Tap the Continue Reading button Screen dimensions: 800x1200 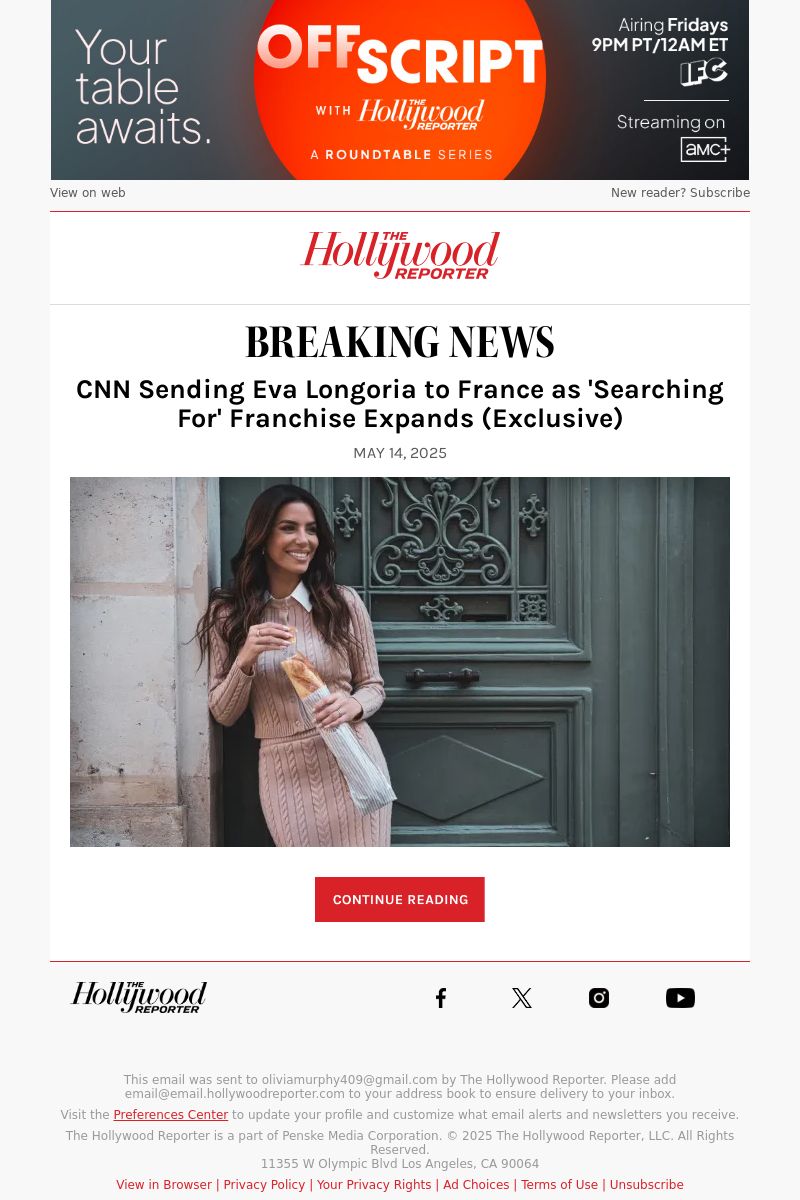(x=400, y=900)
